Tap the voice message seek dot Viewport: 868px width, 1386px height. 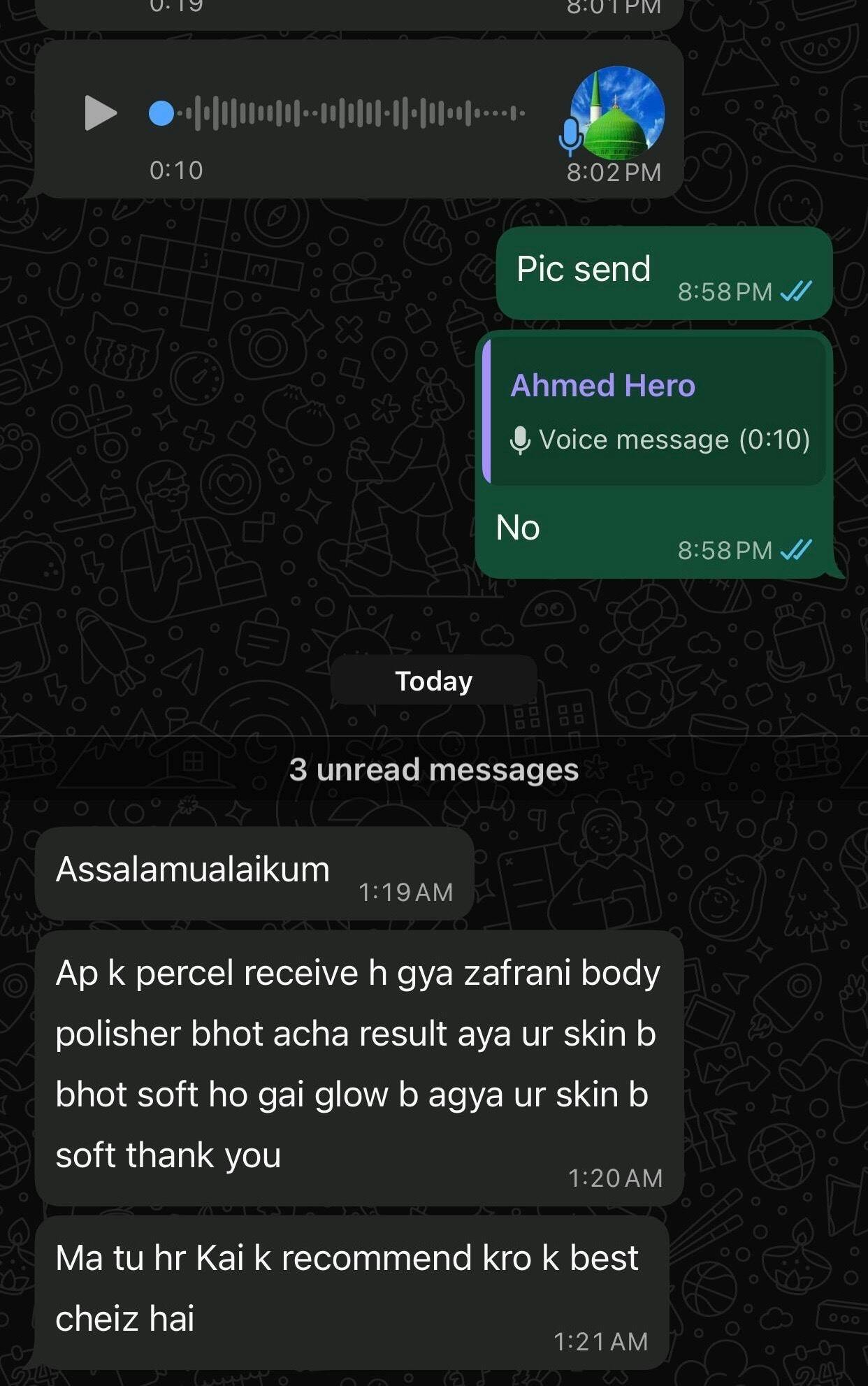click(161, 113)
